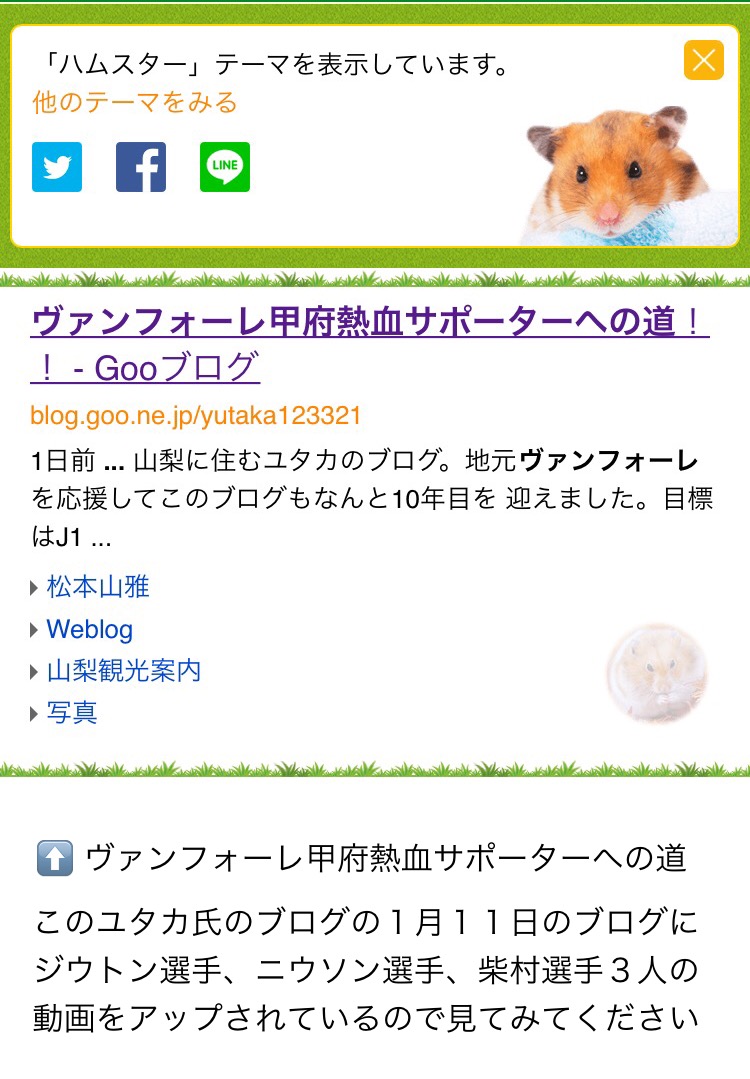The width and height of the screenshot is (750, 1079).
Task: Share via Twitter icon
Action: pyautogui.click(x=57, y=167)
